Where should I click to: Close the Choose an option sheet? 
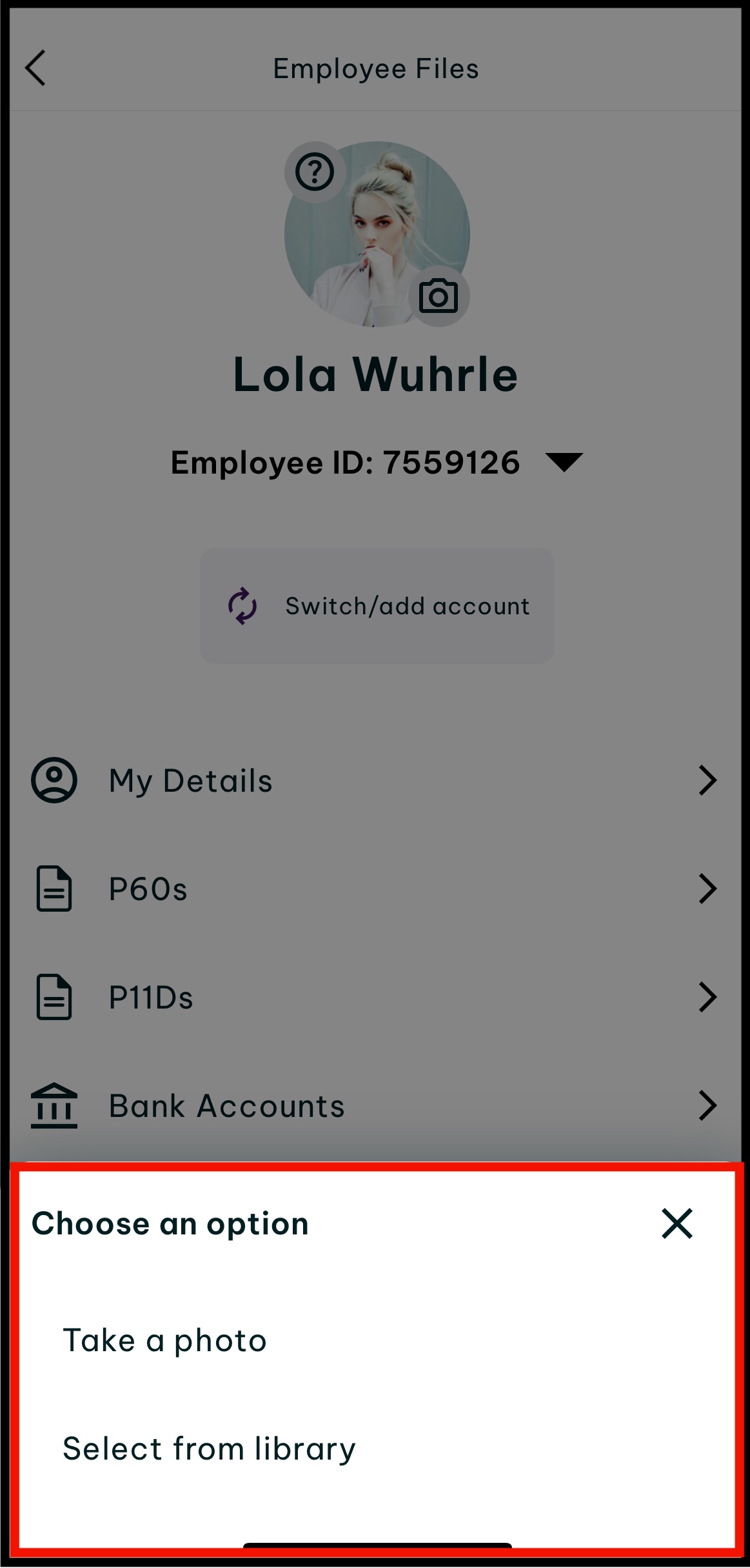tap(676, 1223)
